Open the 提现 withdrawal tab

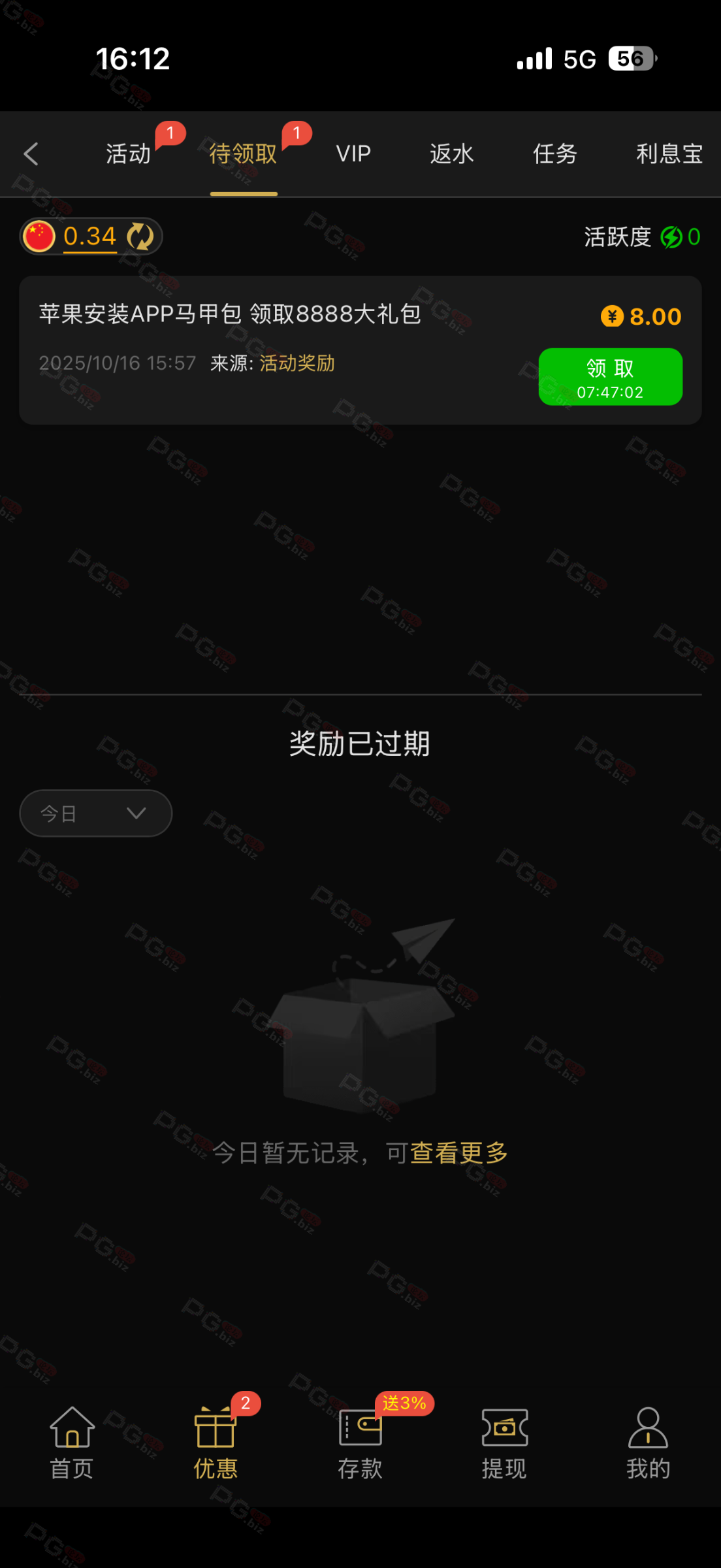click(504, 1443)
